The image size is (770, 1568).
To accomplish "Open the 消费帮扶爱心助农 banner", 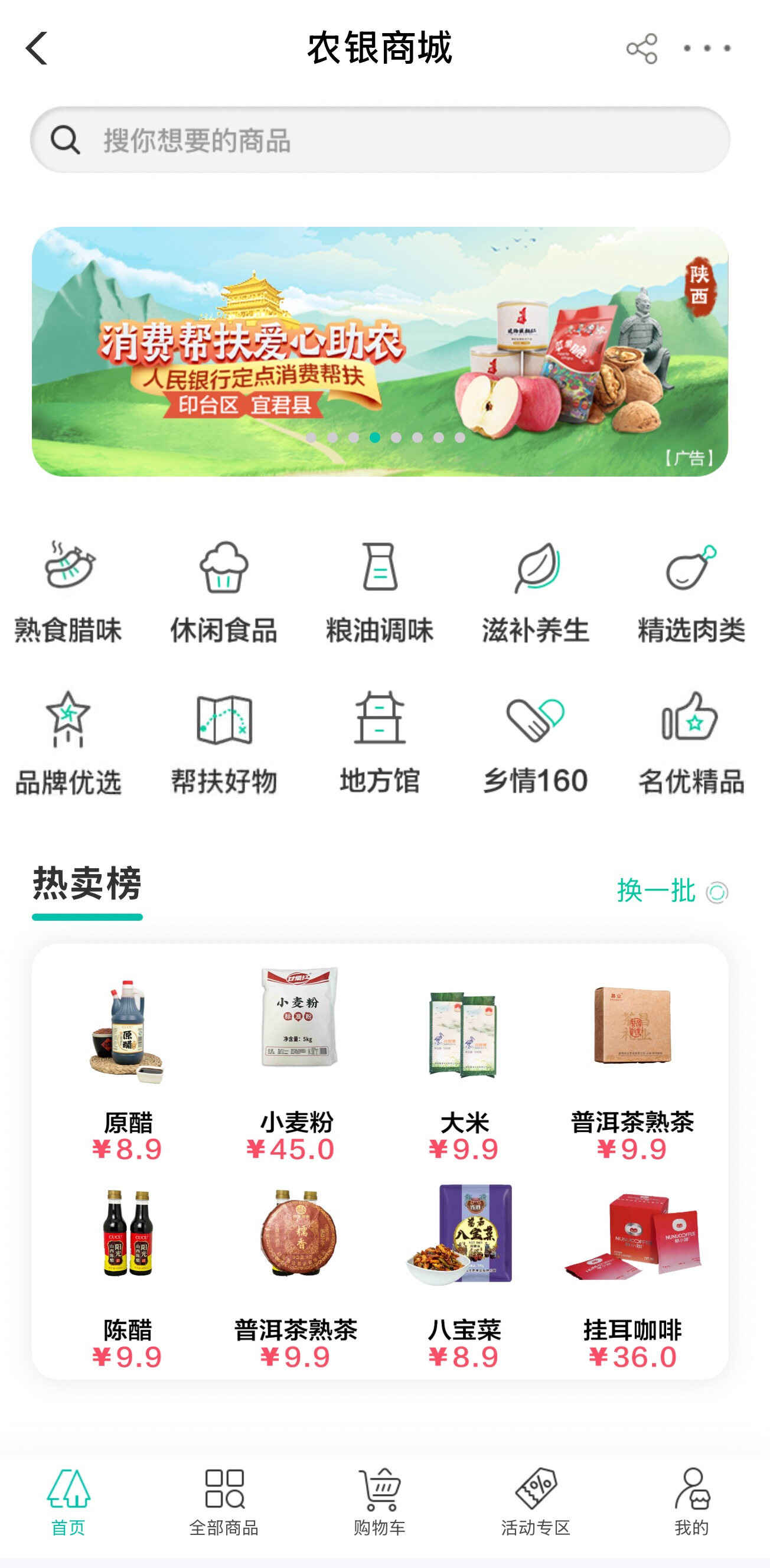I will tap(380, 351).
